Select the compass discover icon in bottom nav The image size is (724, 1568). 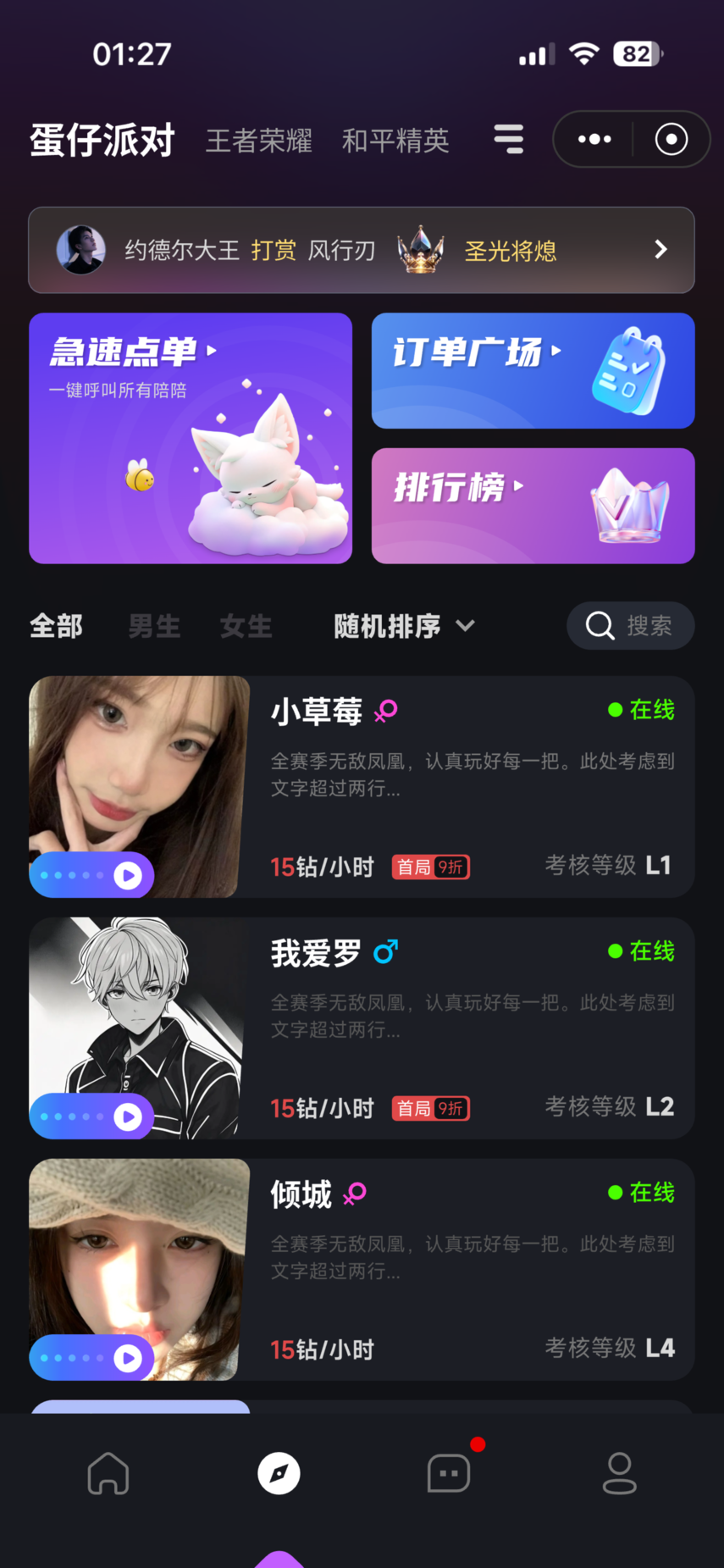coord(279,1473)
